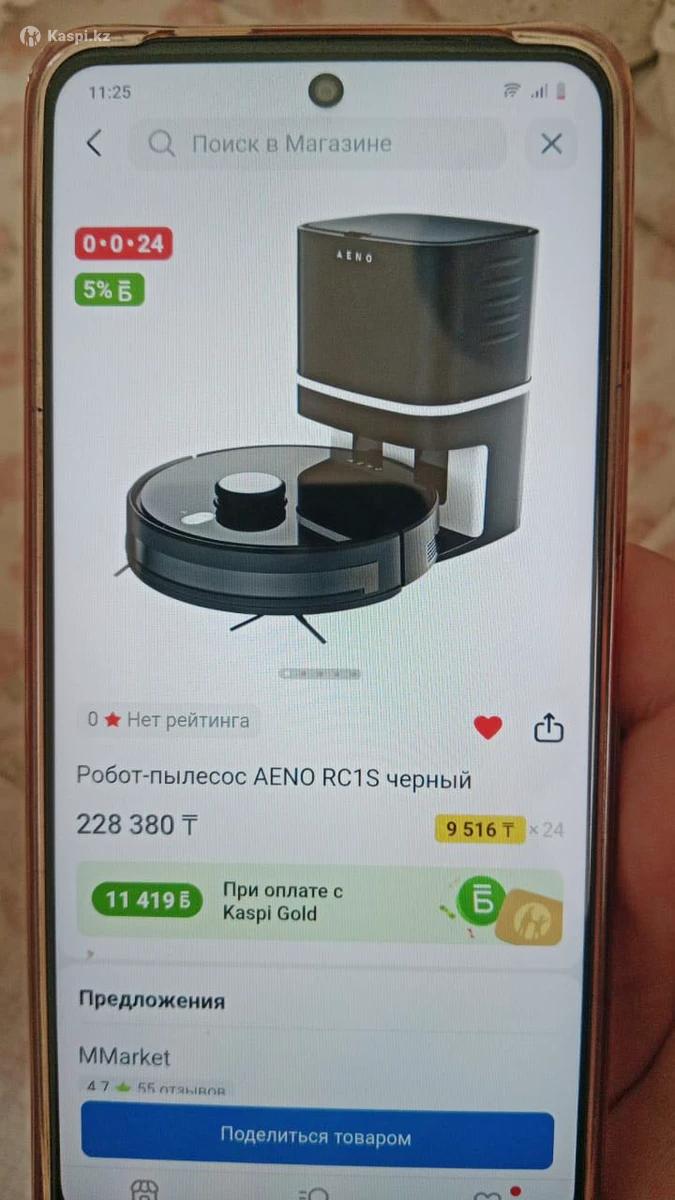Open the MMarket seller offer
Viewport: 675px width, 1200px height.
[125, 1057]
